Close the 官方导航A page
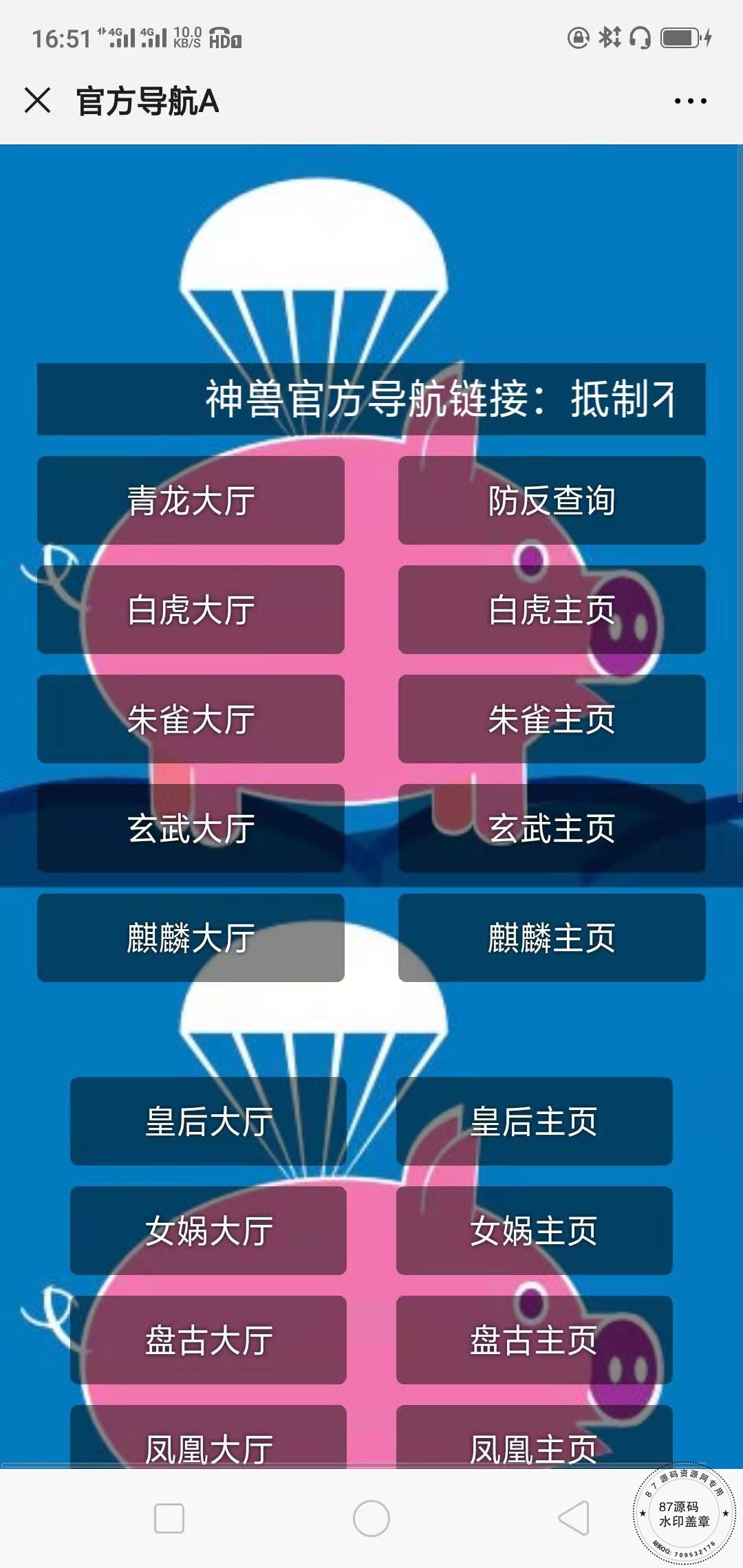 (x=37, y=100)
